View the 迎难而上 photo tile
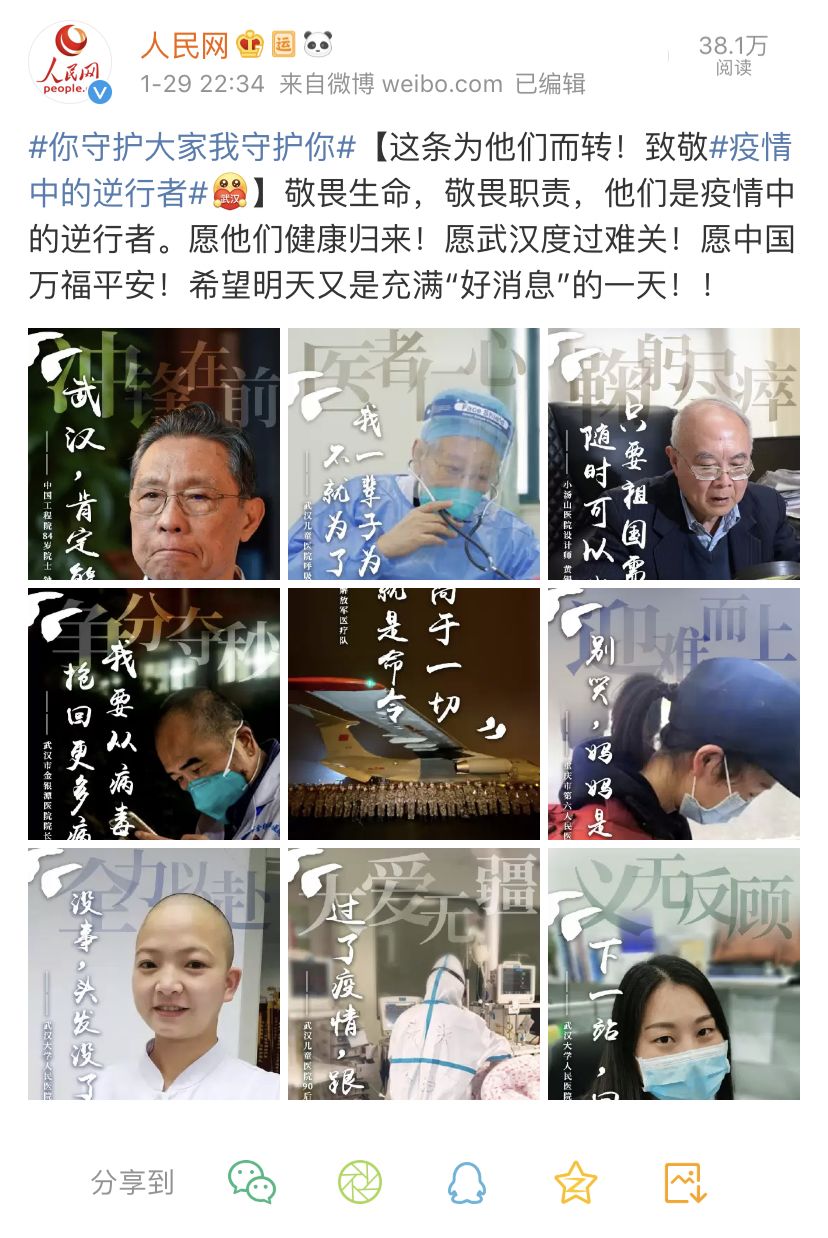Screen dimensions: 828x1238 (x=674, y=714)
